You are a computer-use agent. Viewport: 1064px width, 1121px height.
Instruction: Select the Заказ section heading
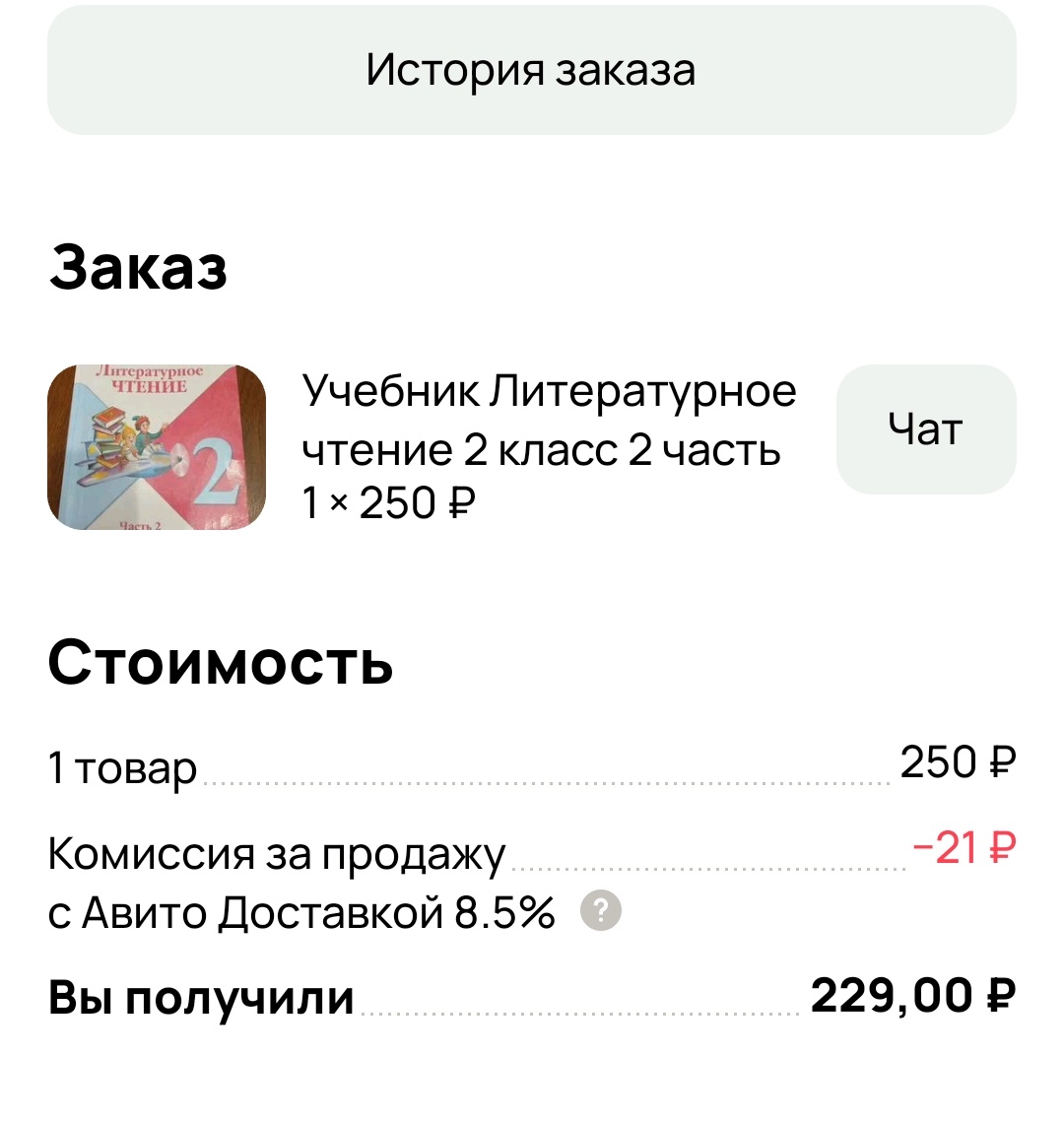coord(138,266)
